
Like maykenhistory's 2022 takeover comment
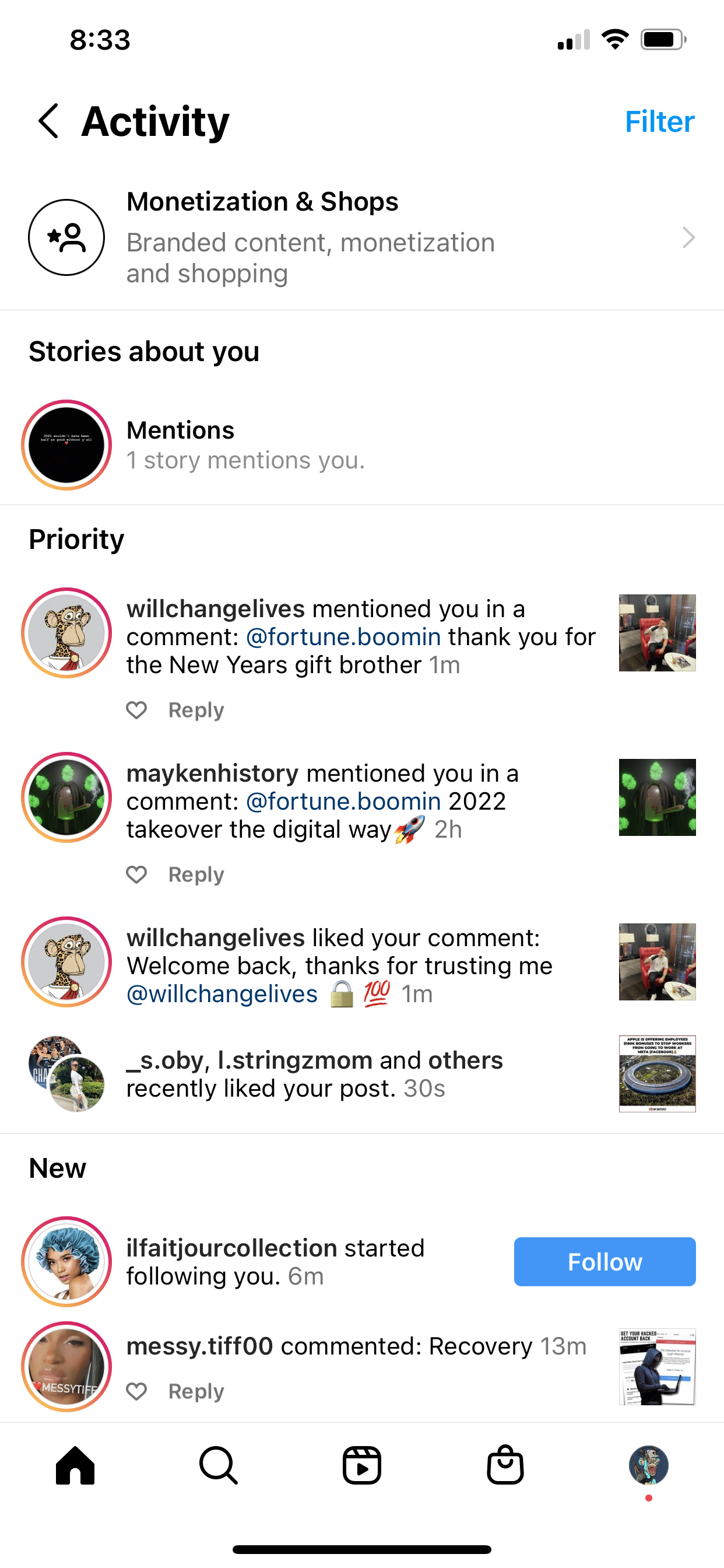136,874
